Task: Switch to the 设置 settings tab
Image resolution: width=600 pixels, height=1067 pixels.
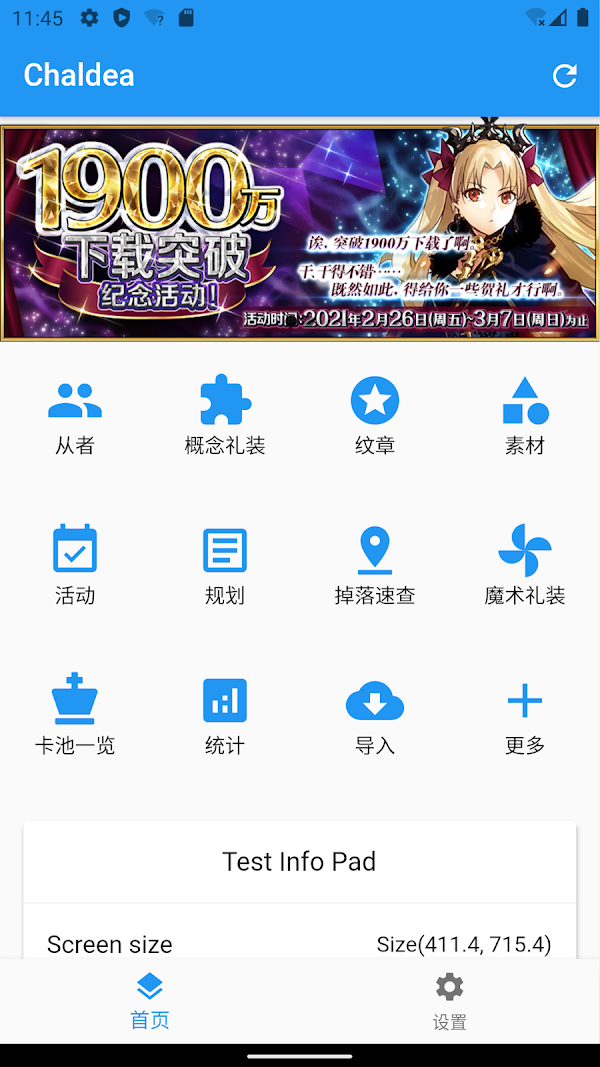Action: pos(450,1002)
